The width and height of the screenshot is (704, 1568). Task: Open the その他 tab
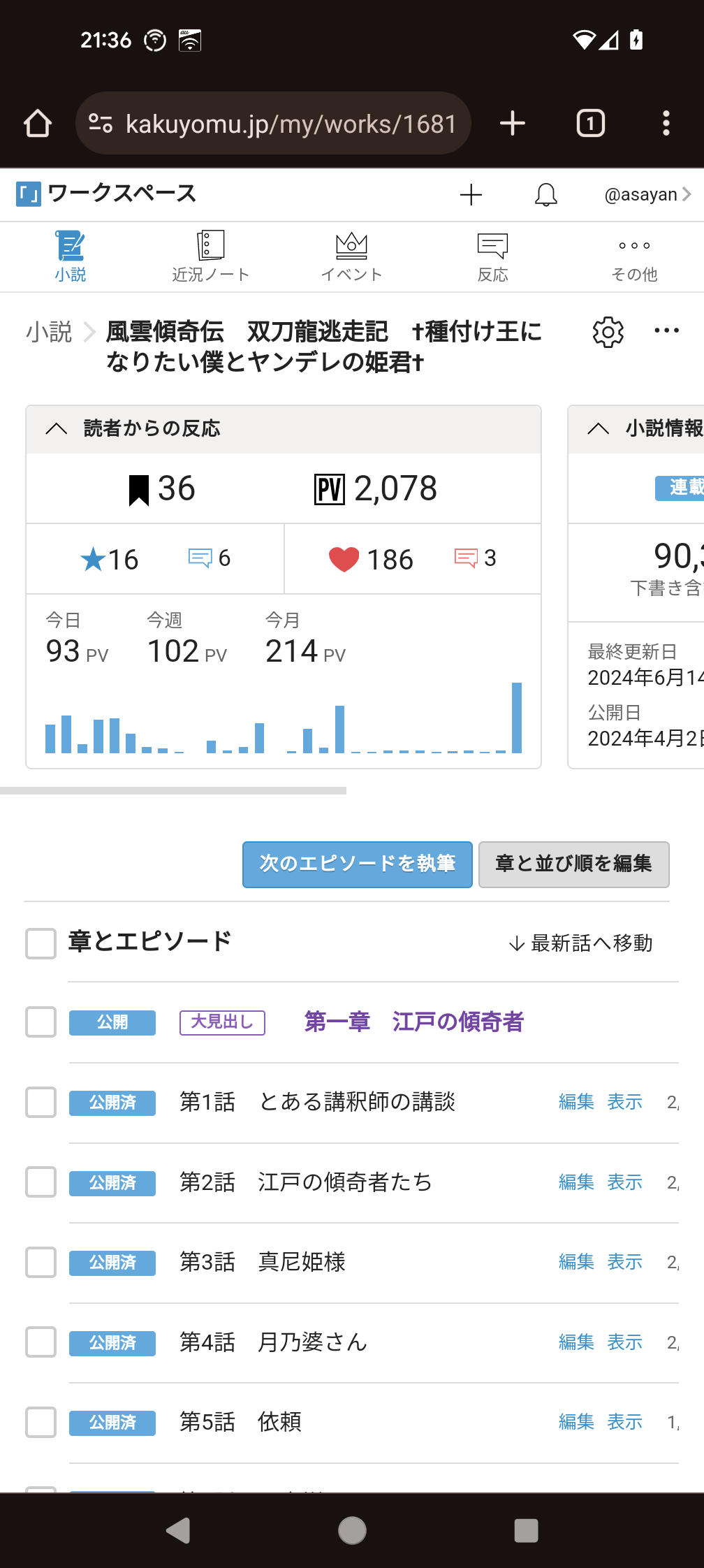[x=634, y=256]
